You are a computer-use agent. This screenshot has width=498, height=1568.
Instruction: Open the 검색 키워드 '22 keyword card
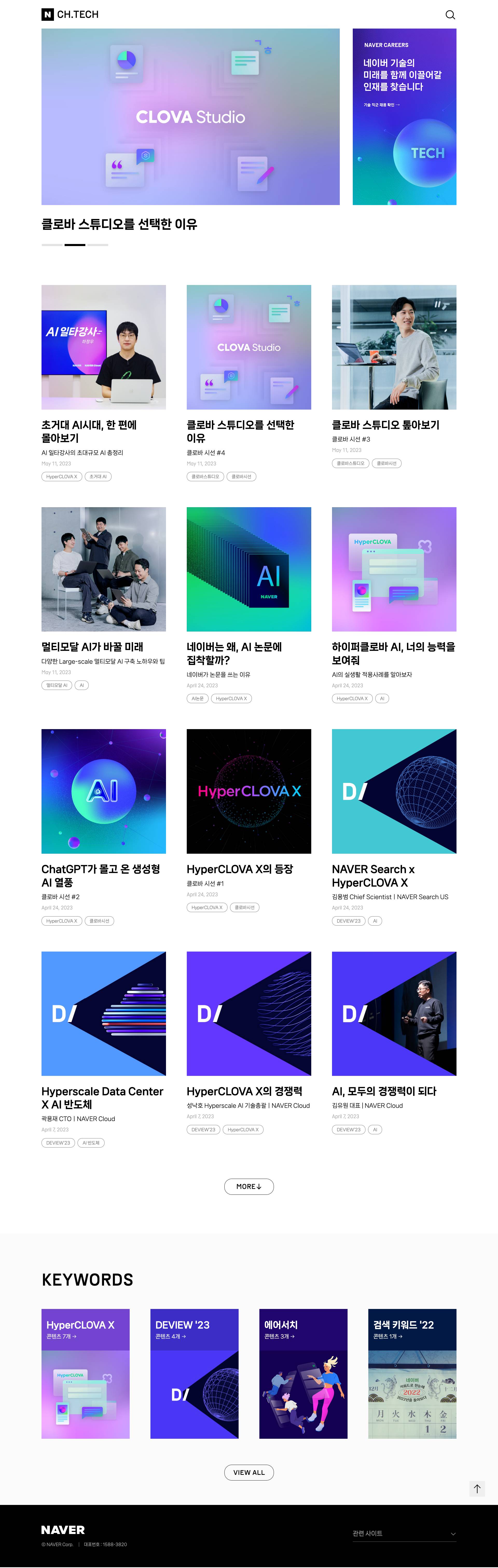click(412, 1373)
